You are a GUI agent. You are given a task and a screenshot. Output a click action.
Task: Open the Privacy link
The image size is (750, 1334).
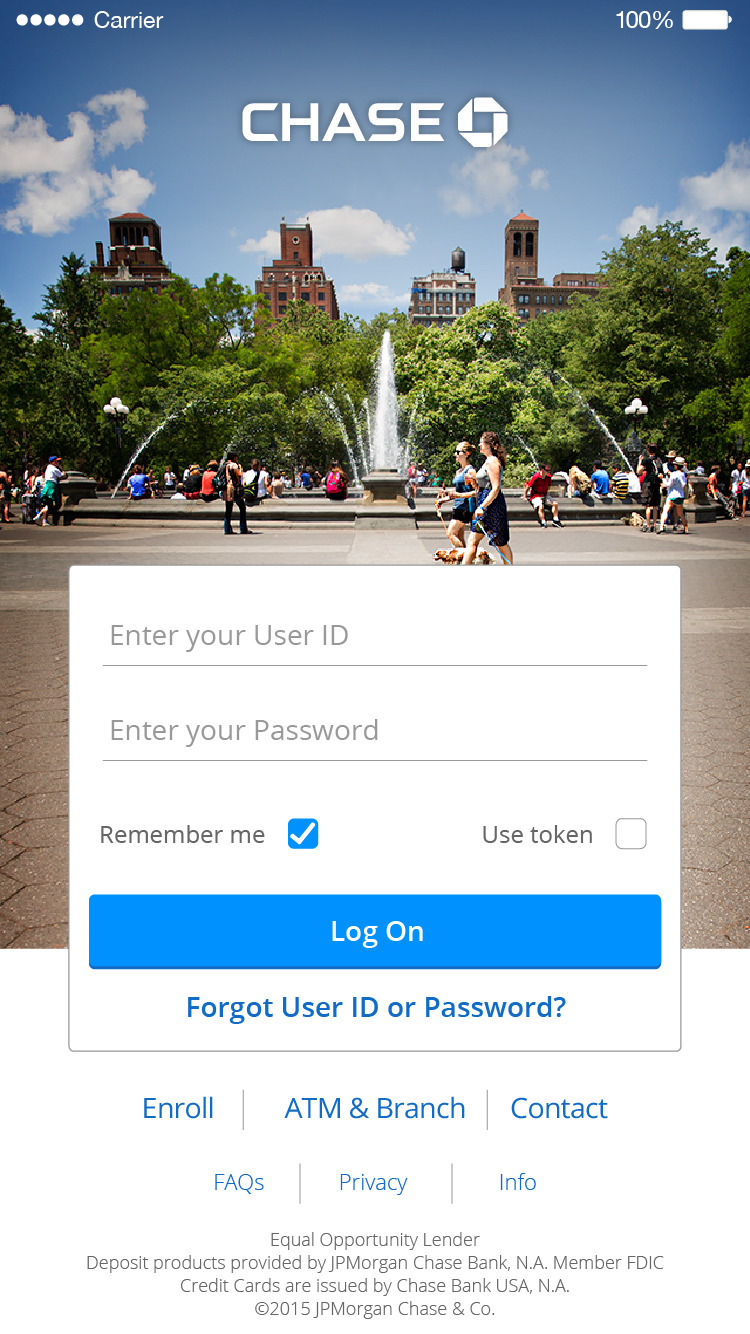click(x=373, y=1182)
